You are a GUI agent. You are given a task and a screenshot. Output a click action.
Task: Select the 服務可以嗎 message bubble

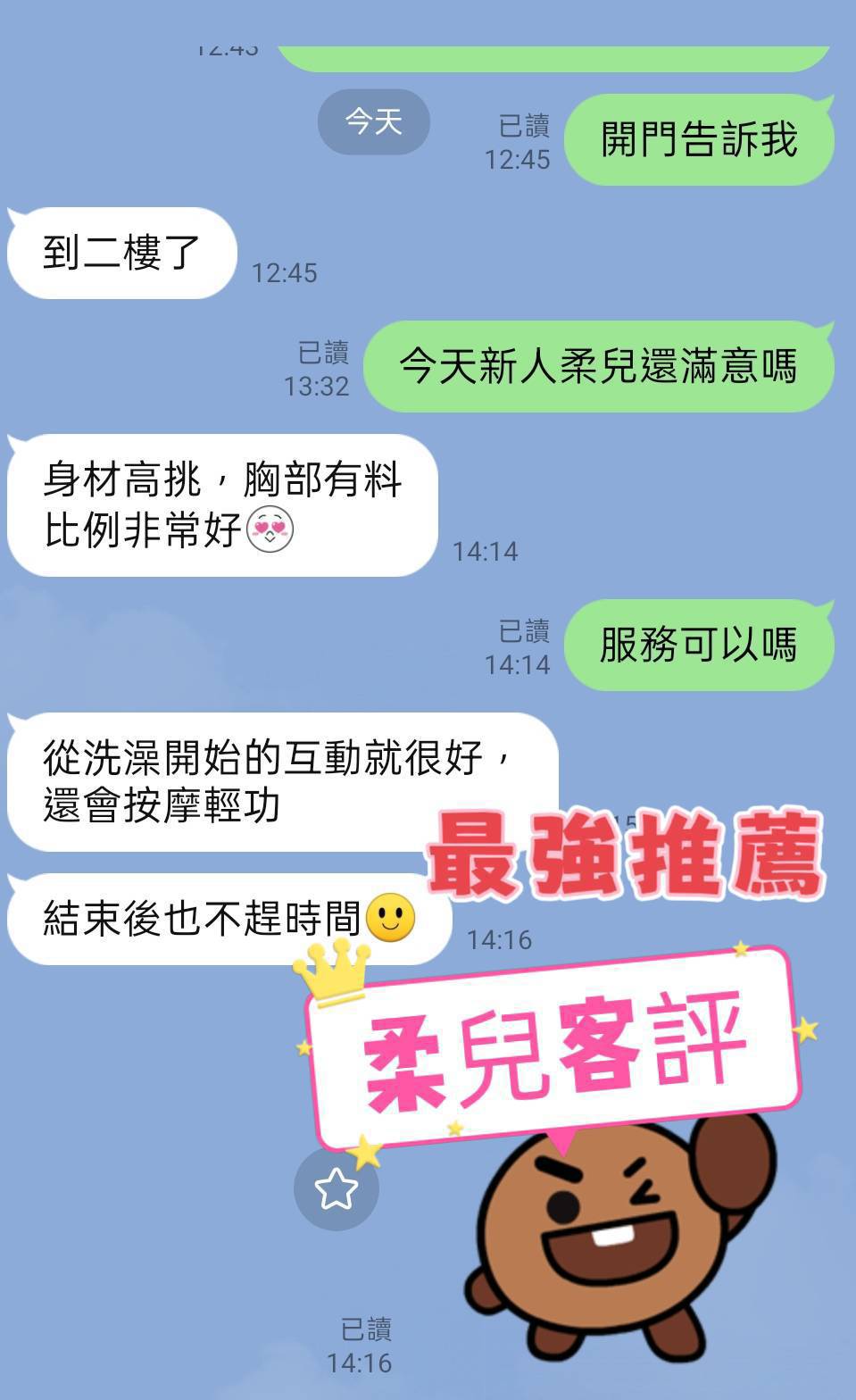(699, 645)
